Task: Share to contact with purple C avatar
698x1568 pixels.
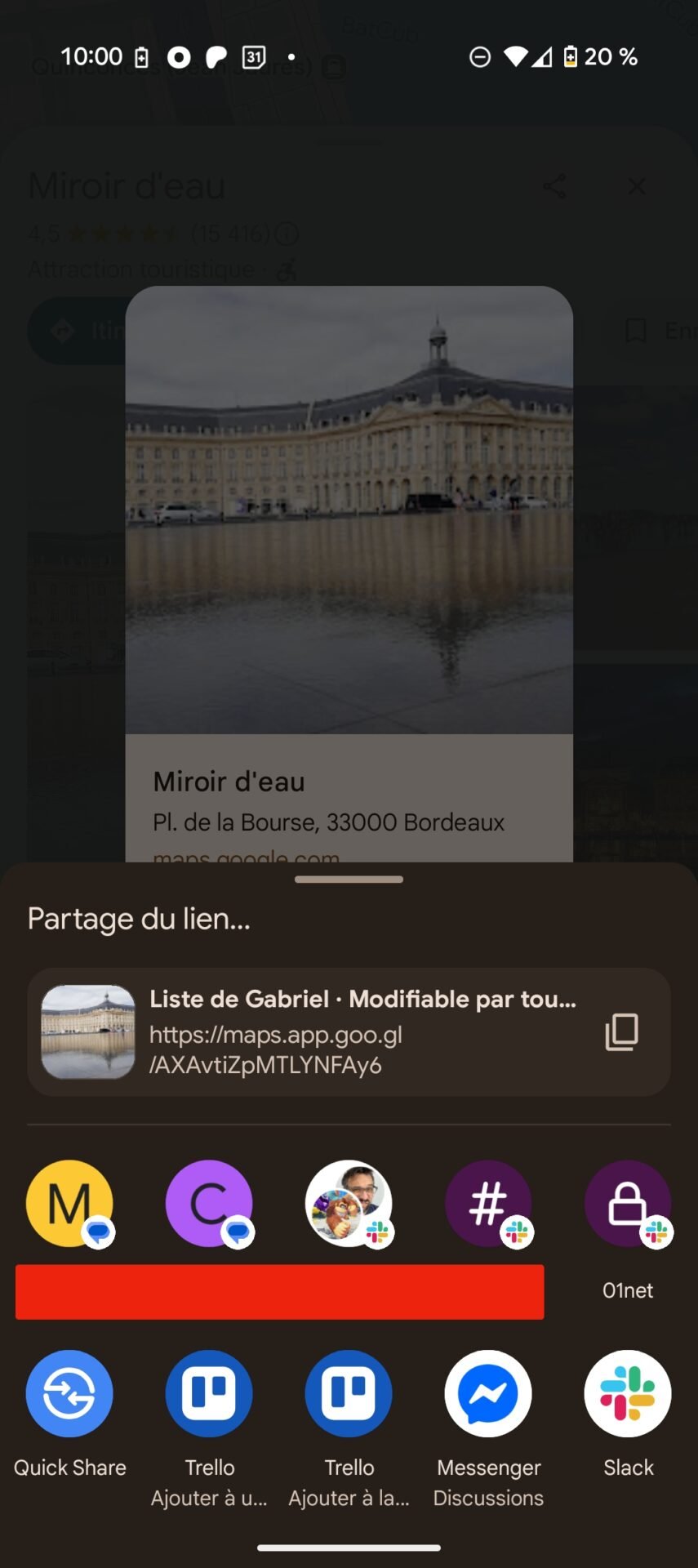Action: pyautogui.click(x=210, y=1204)
